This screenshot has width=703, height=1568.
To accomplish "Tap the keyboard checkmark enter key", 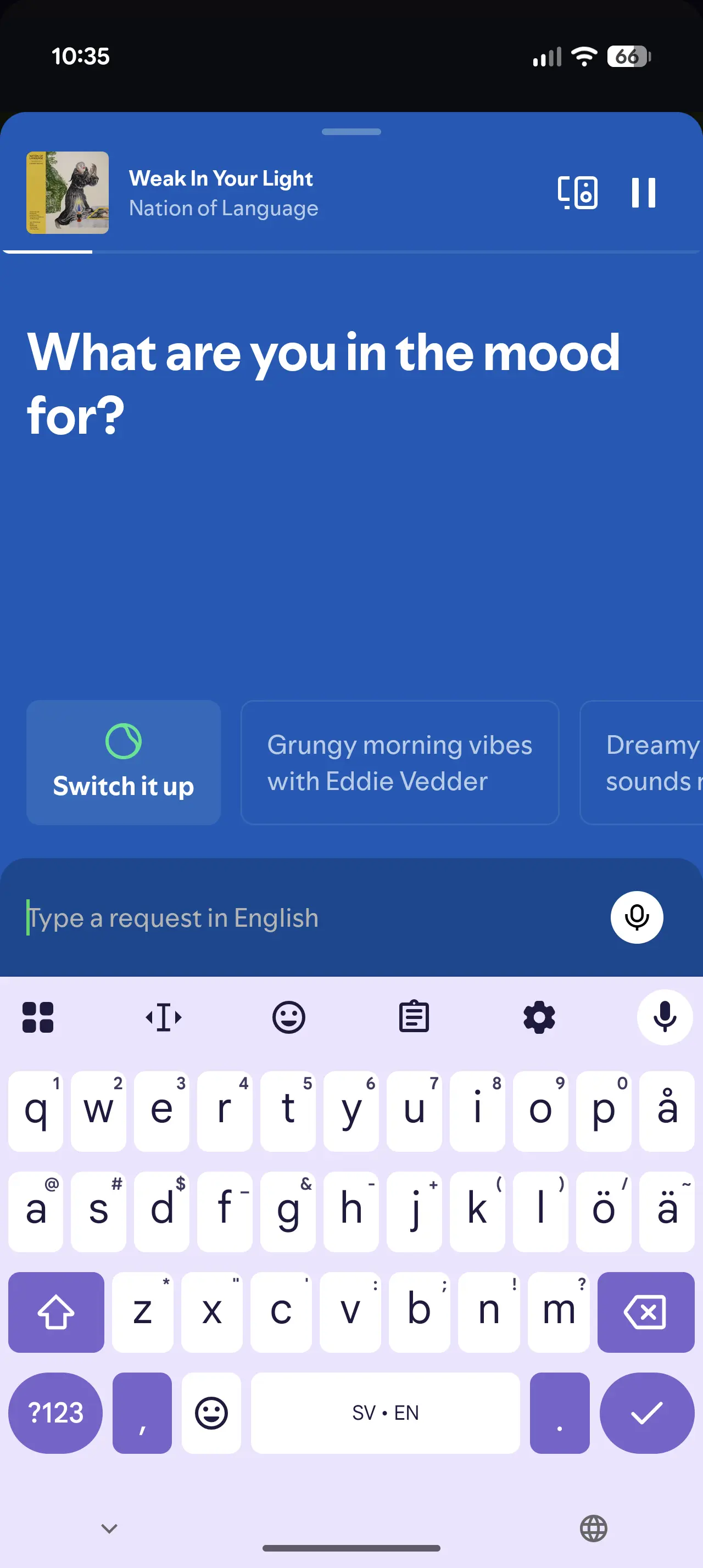I will [x=646, y=1412].
